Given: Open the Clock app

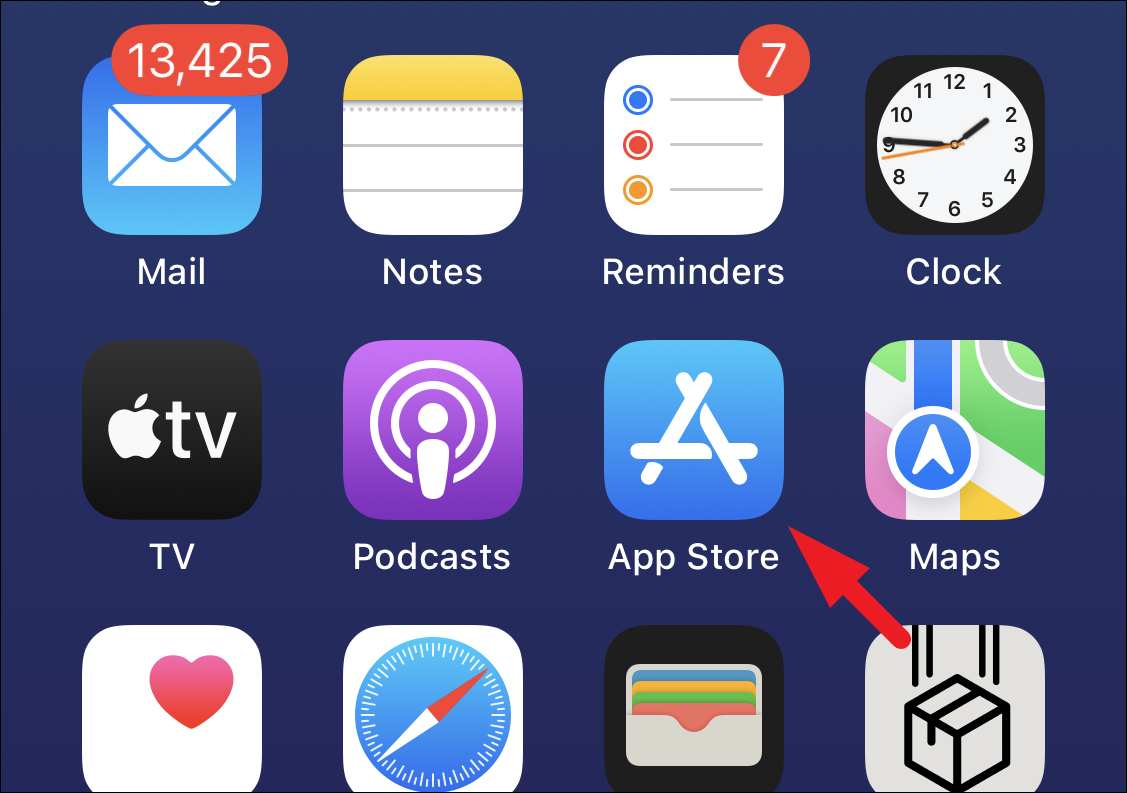Looking at the screenshot, I should pos(954,145).
